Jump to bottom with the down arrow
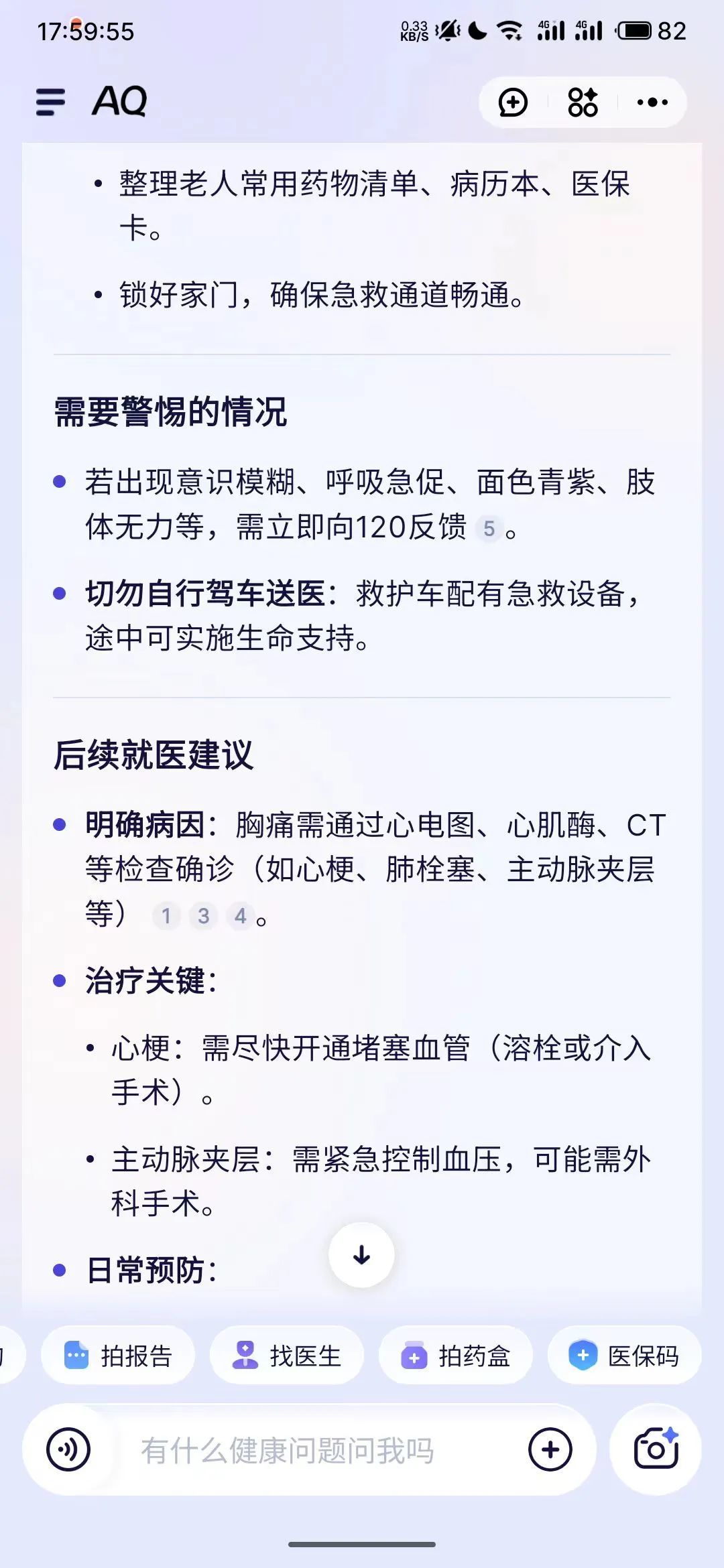Viewport: 724px width, 1568px height. [x=361, y=1255]
